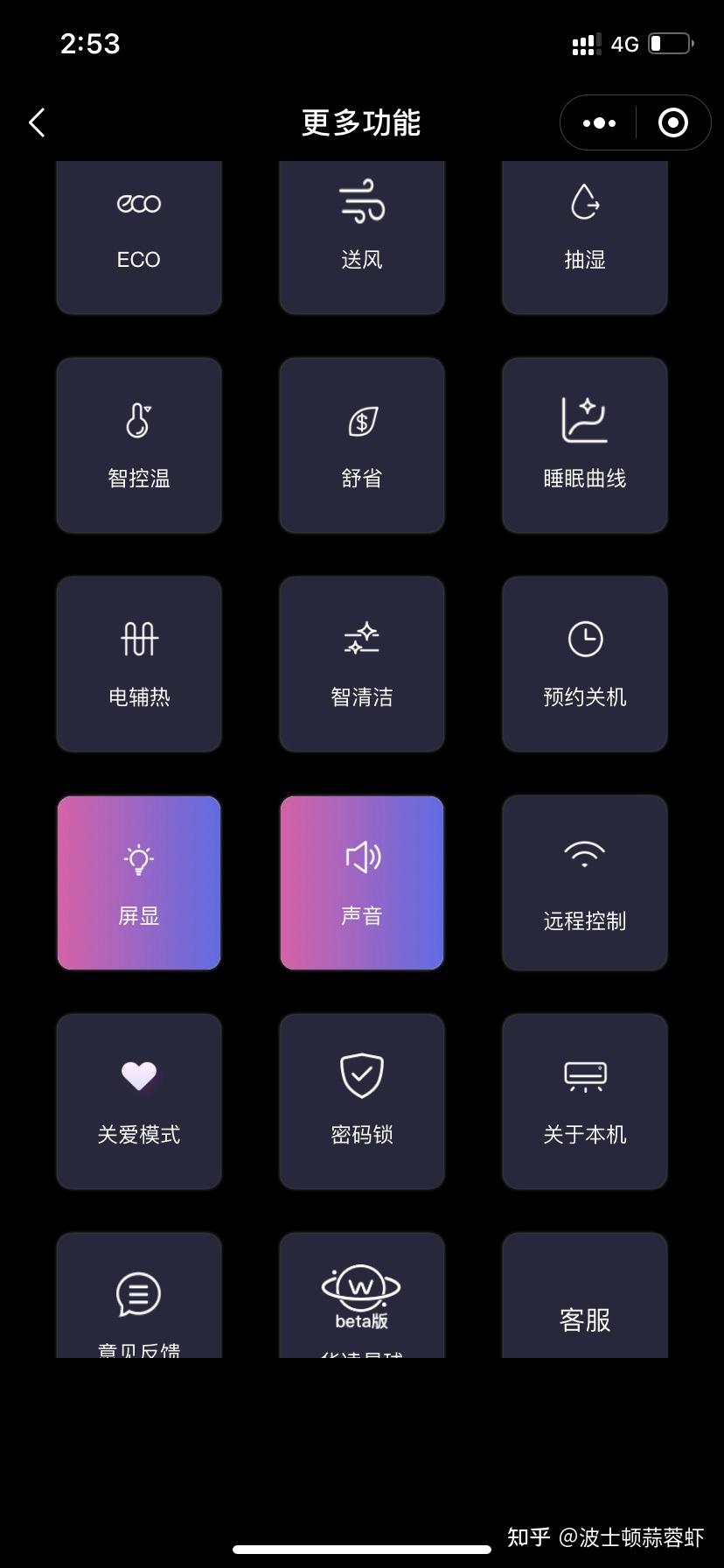Screen dimensions: 724x1568
Task: Enable ECO mode
Action: point(139,237)
